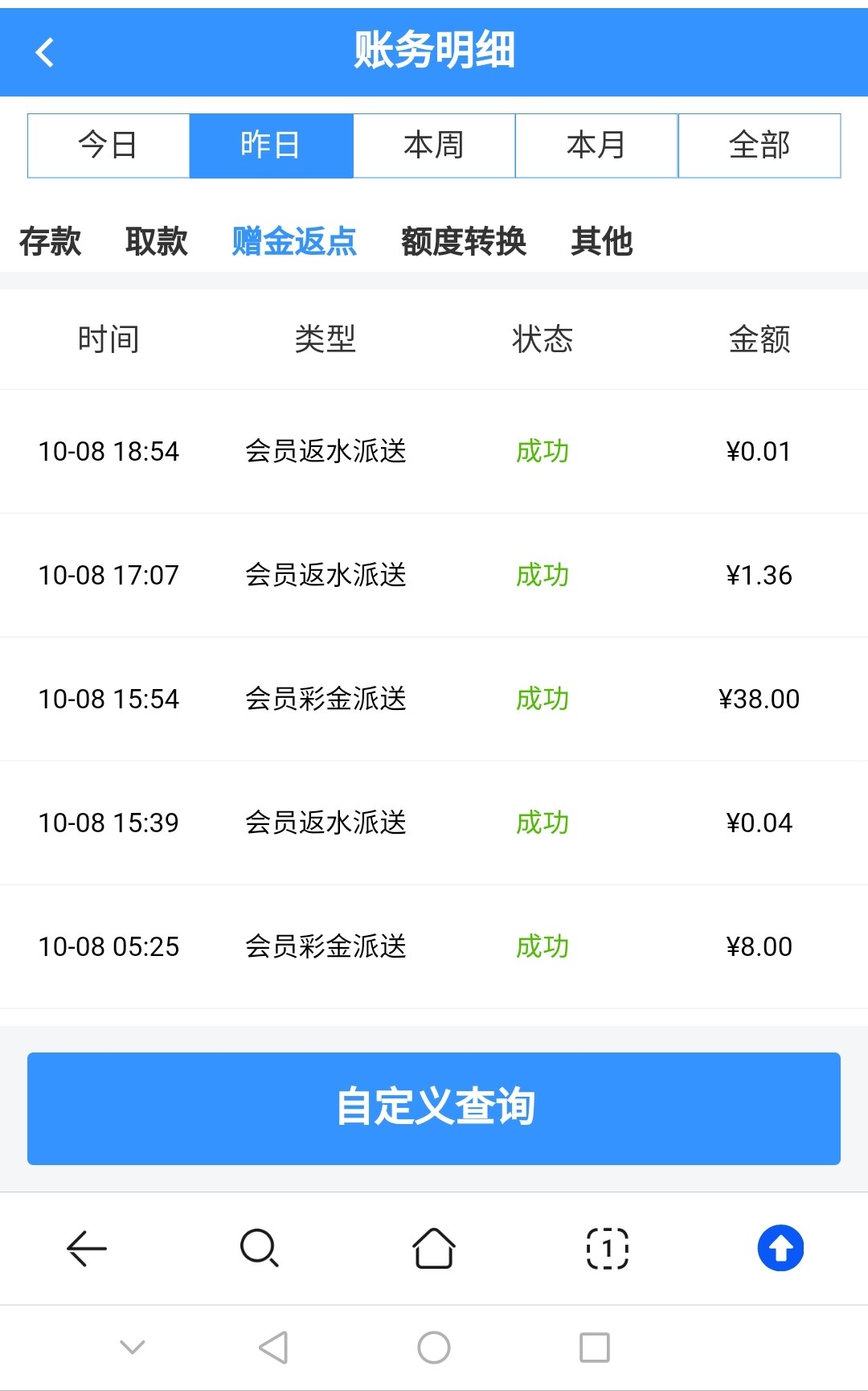Viewport: 868px width, 1391px height.
Task: Tap the blue upload arrow icon
Action: (x=780, y=1249)
